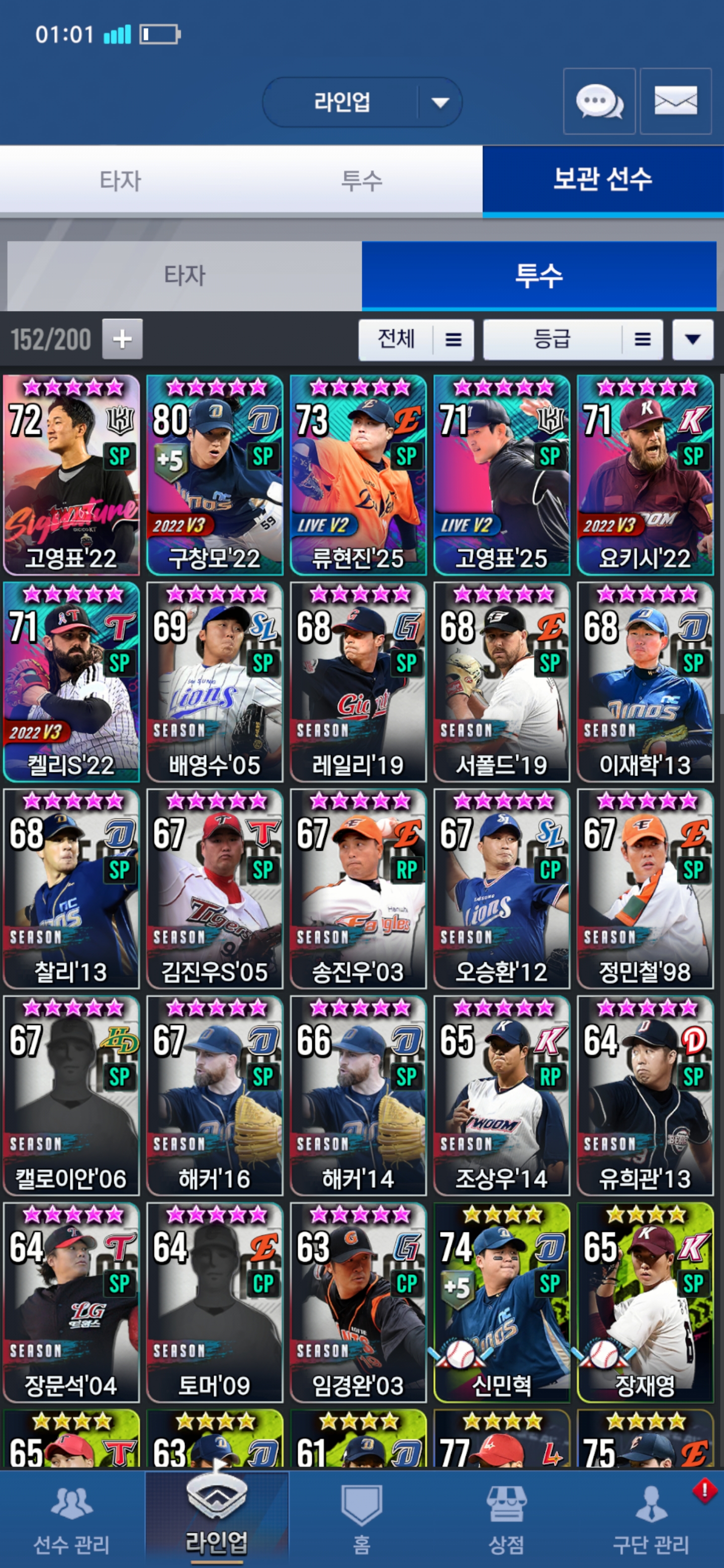The height and width of the screenshot is (1568, 724).
Task: Open the chat bubble icon
Action: point(599,101)
